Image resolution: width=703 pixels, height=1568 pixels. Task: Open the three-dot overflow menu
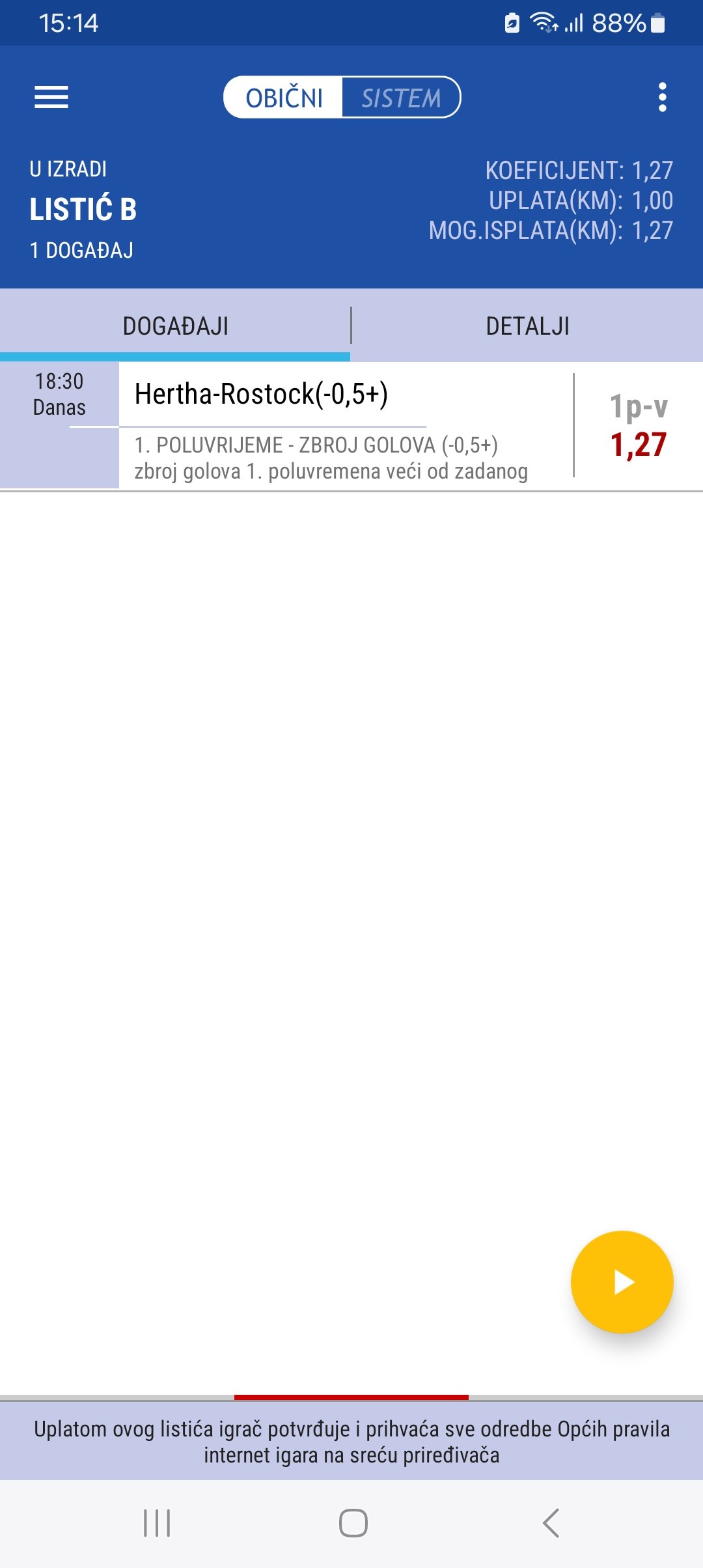(x=662, y=98)
